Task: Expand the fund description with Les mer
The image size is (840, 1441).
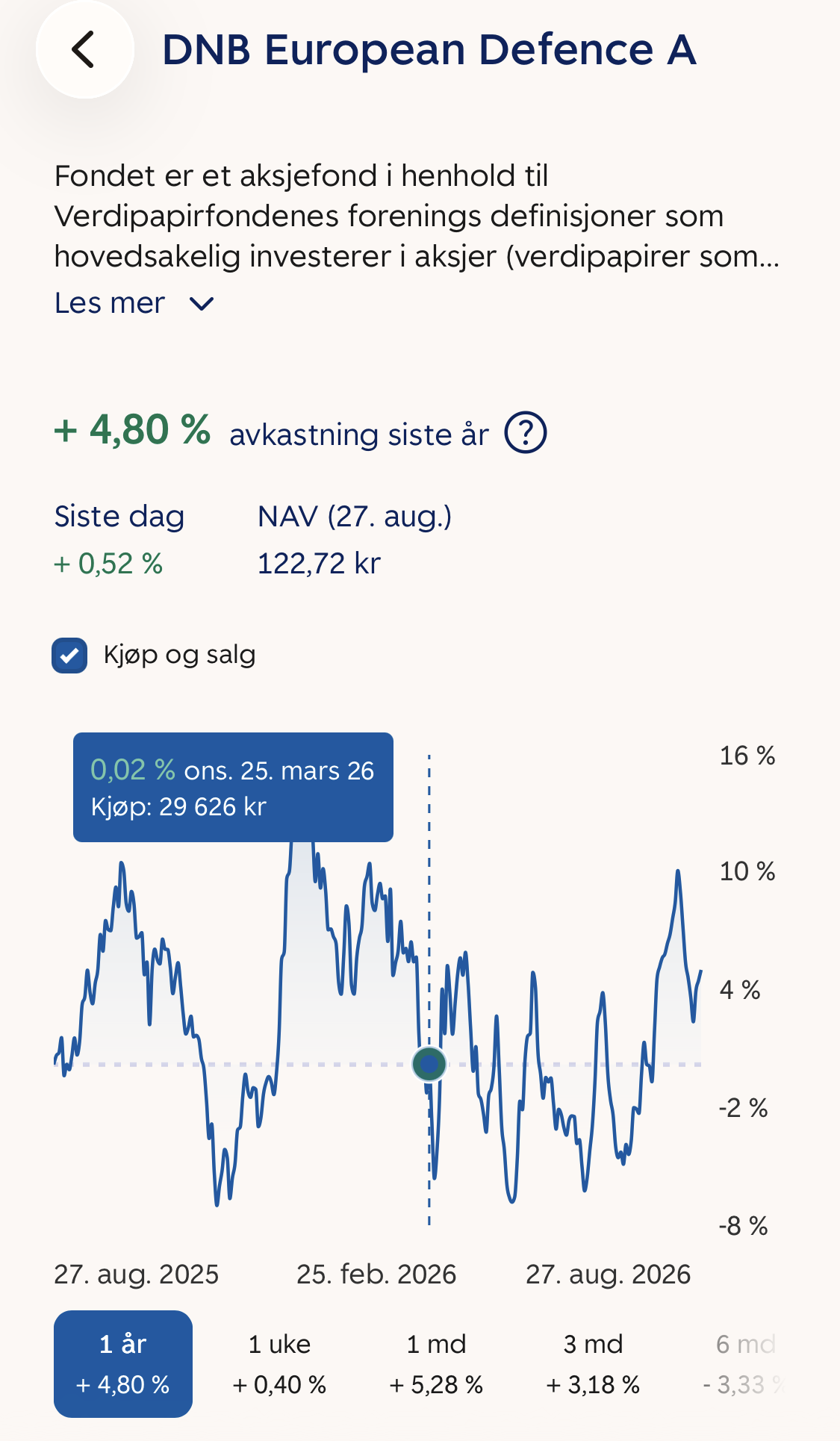Action: 135,303
